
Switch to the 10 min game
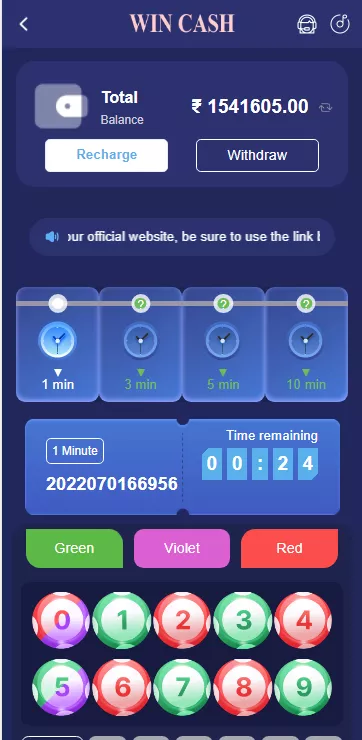pyautogui.click(x=306, y=345)
